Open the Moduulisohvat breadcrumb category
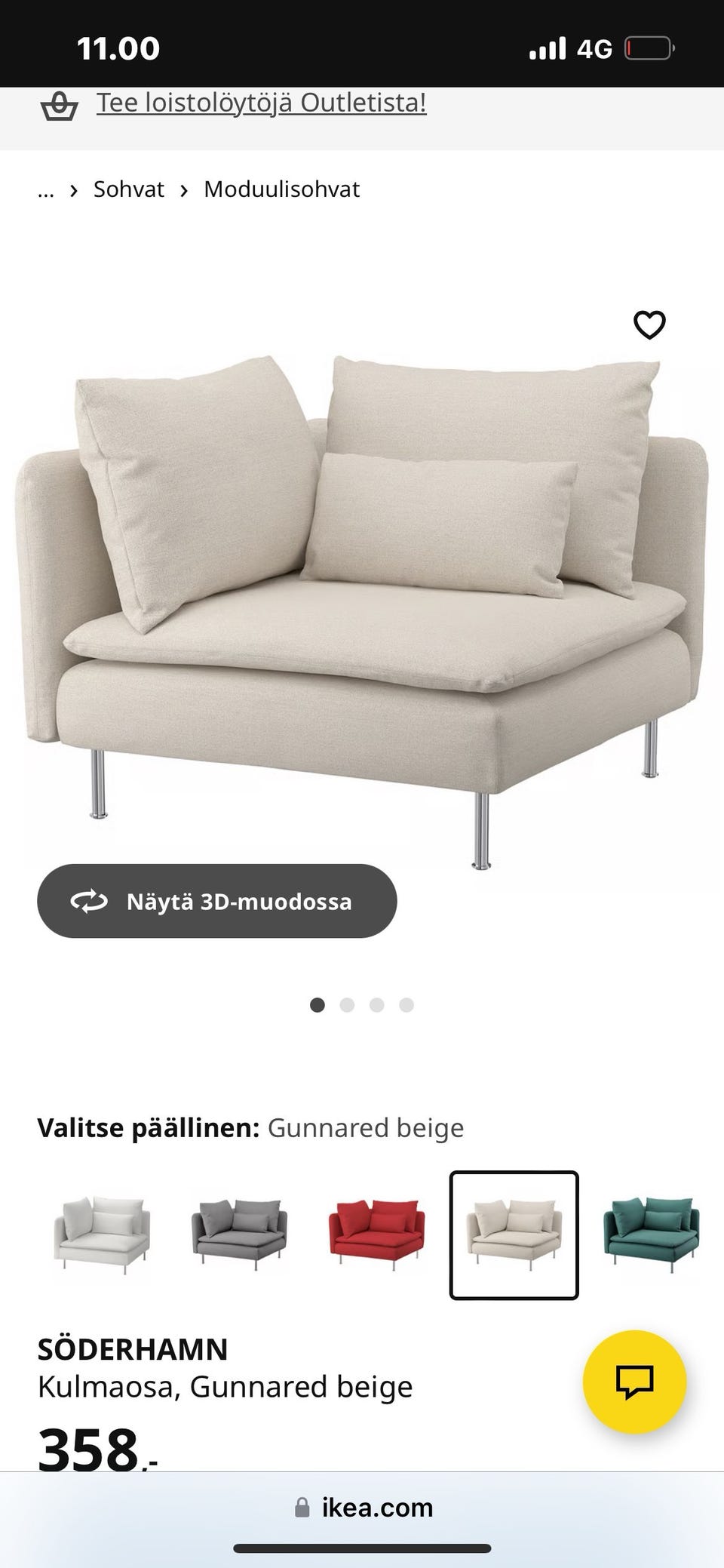This screenshot has height=1568, width=724. coord(281,189)
